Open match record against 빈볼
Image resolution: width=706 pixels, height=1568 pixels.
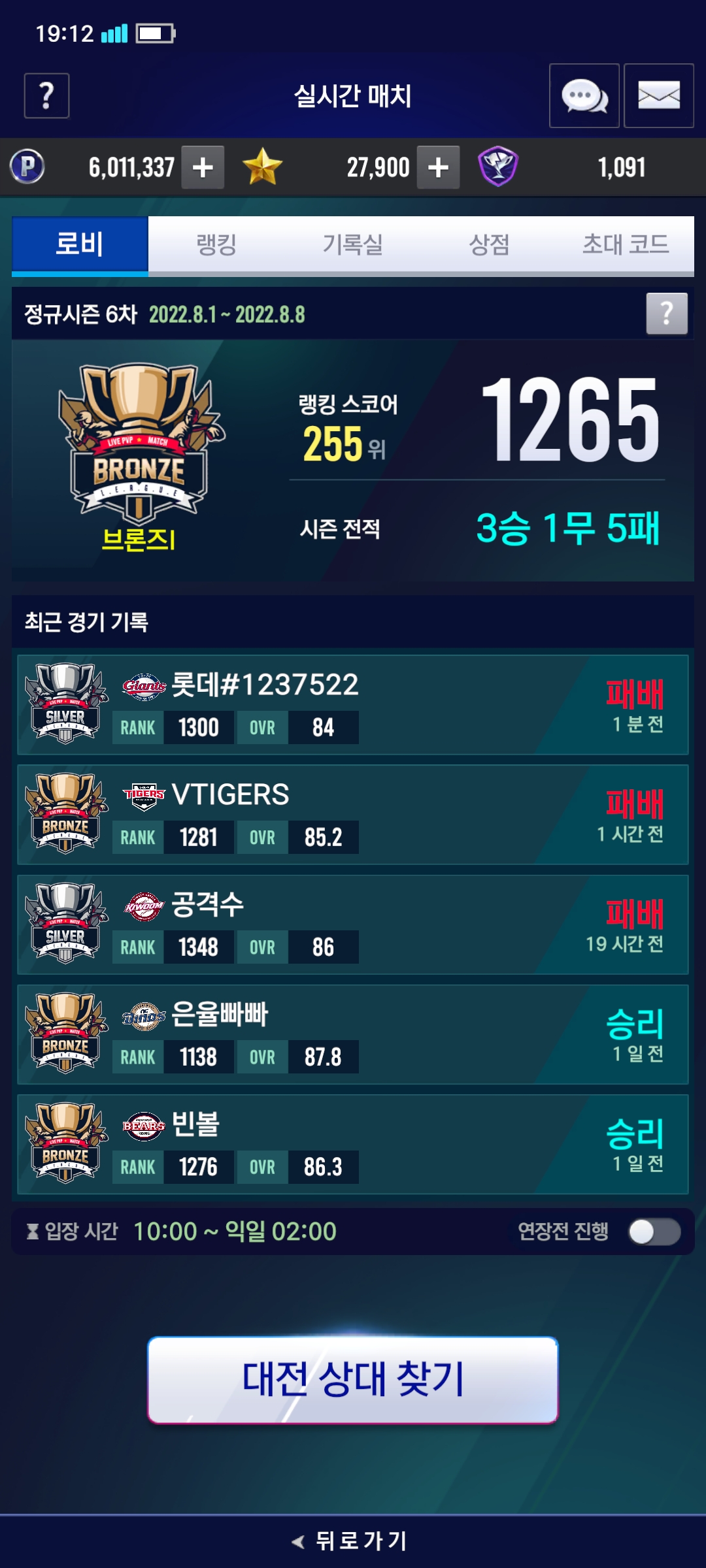point(353,1144)
